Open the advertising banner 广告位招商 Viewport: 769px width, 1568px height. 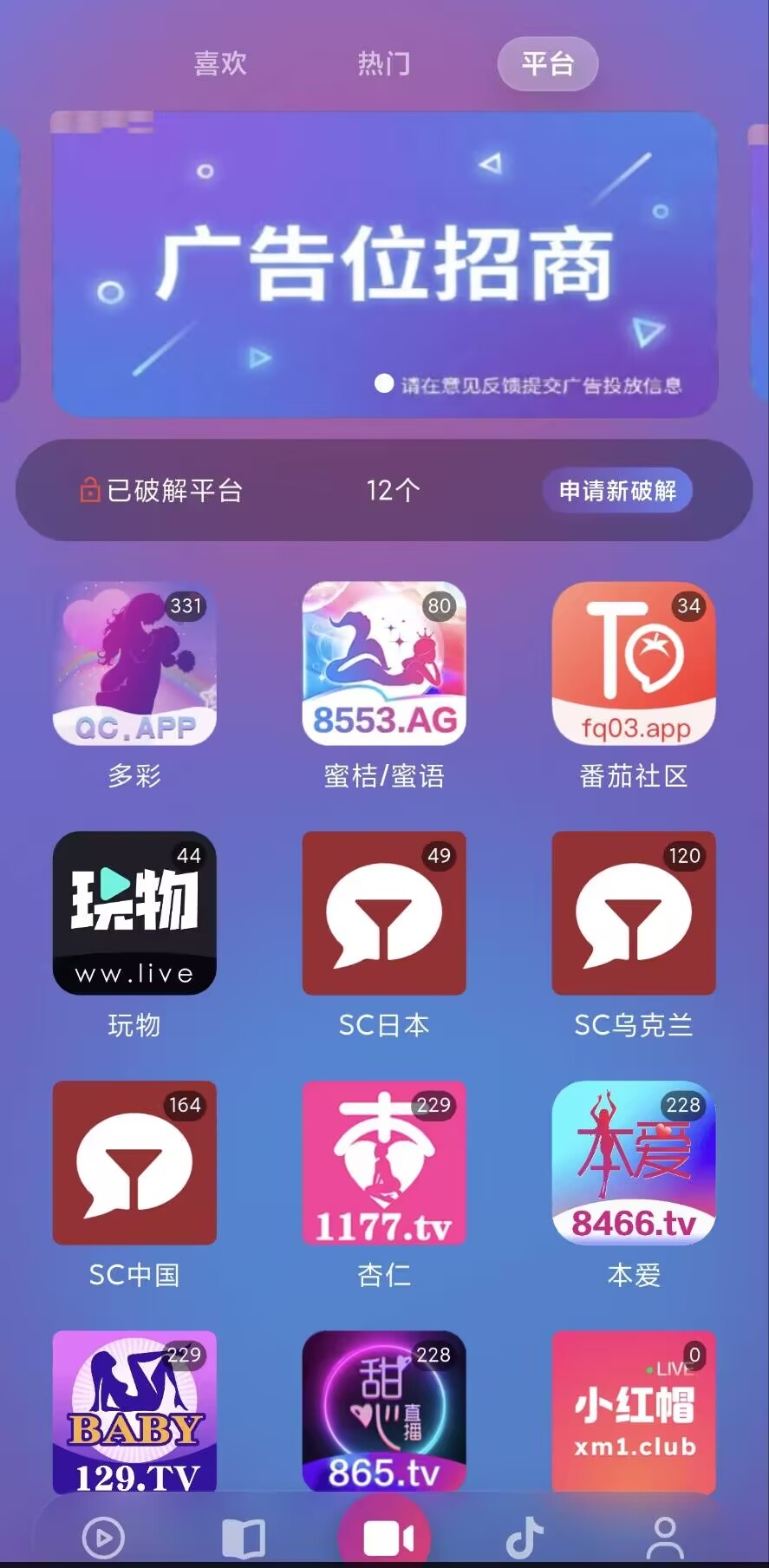pos(384,260)
